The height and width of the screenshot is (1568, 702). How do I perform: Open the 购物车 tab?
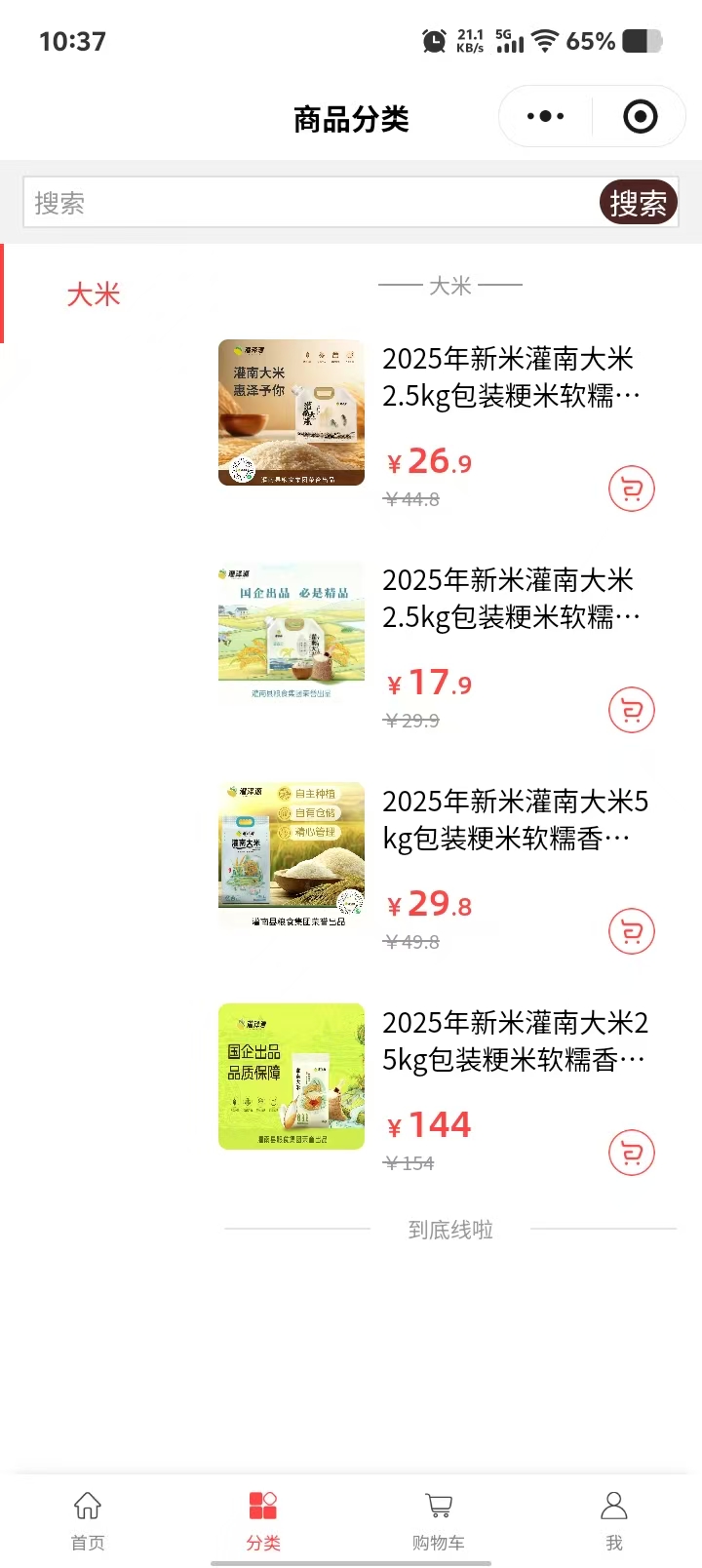click(439, 1519)
